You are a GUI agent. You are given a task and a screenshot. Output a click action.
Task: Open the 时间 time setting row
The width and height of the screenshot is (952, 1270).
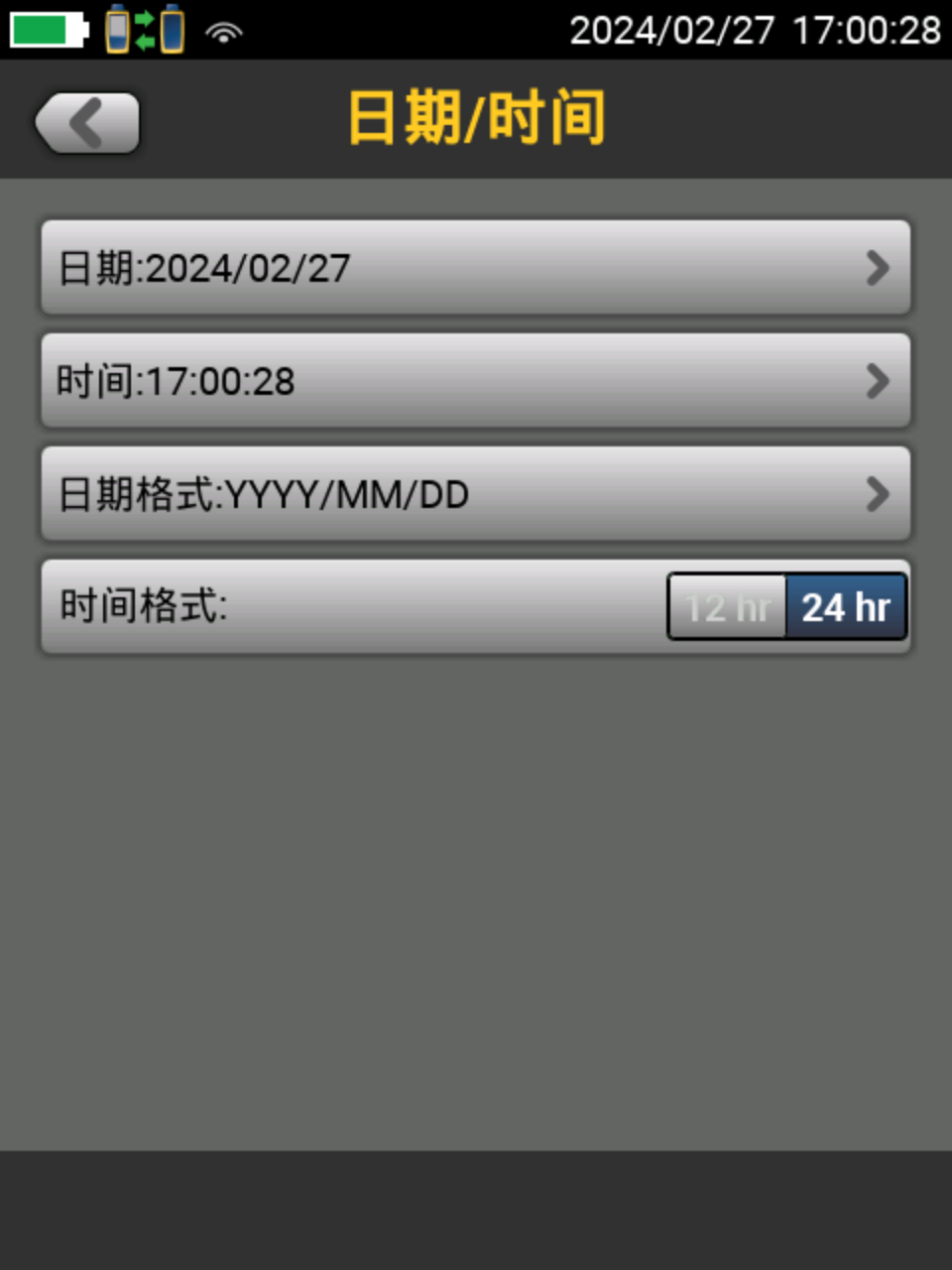475,381
